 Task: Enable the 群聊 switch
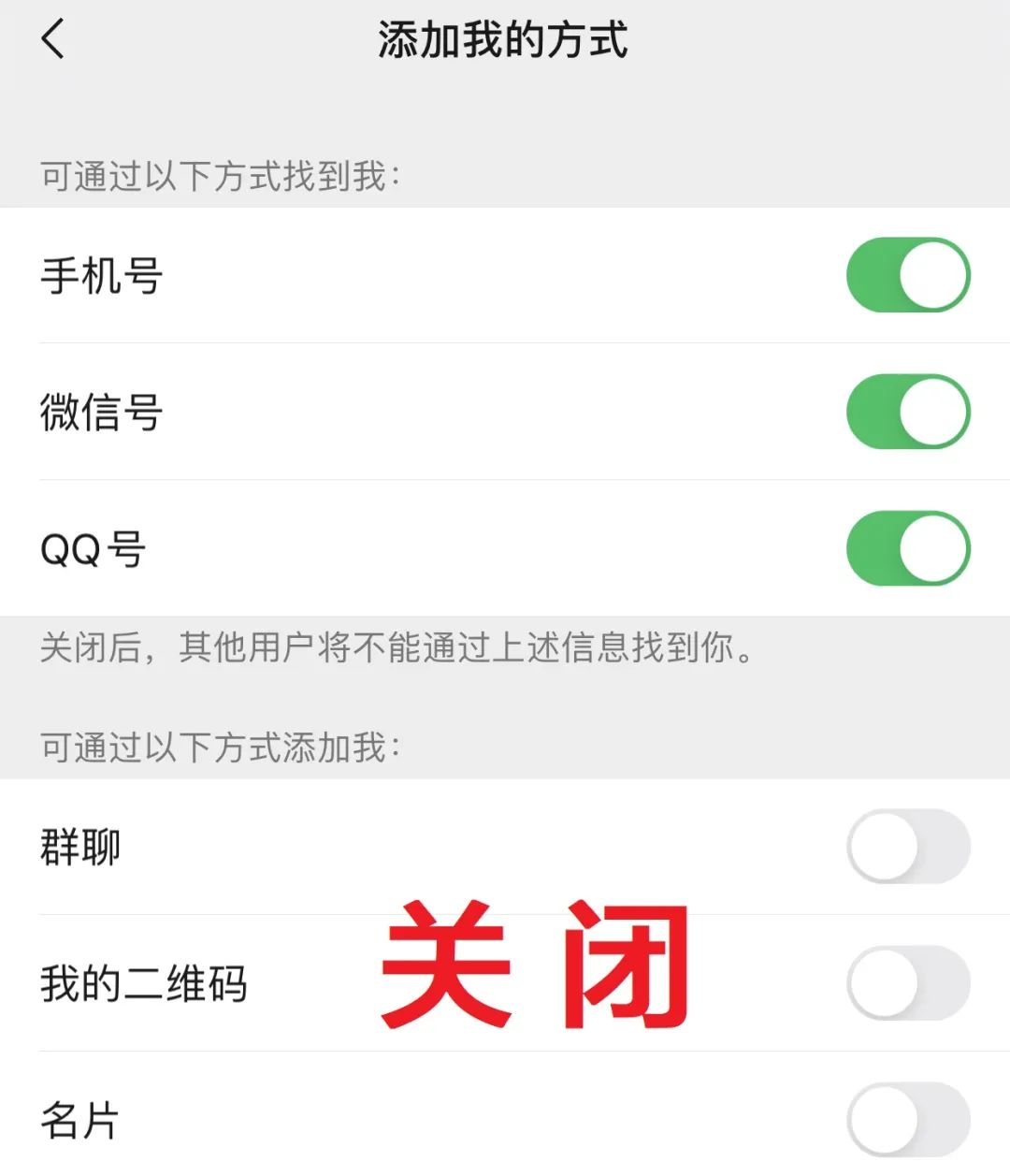click(908, 845)
